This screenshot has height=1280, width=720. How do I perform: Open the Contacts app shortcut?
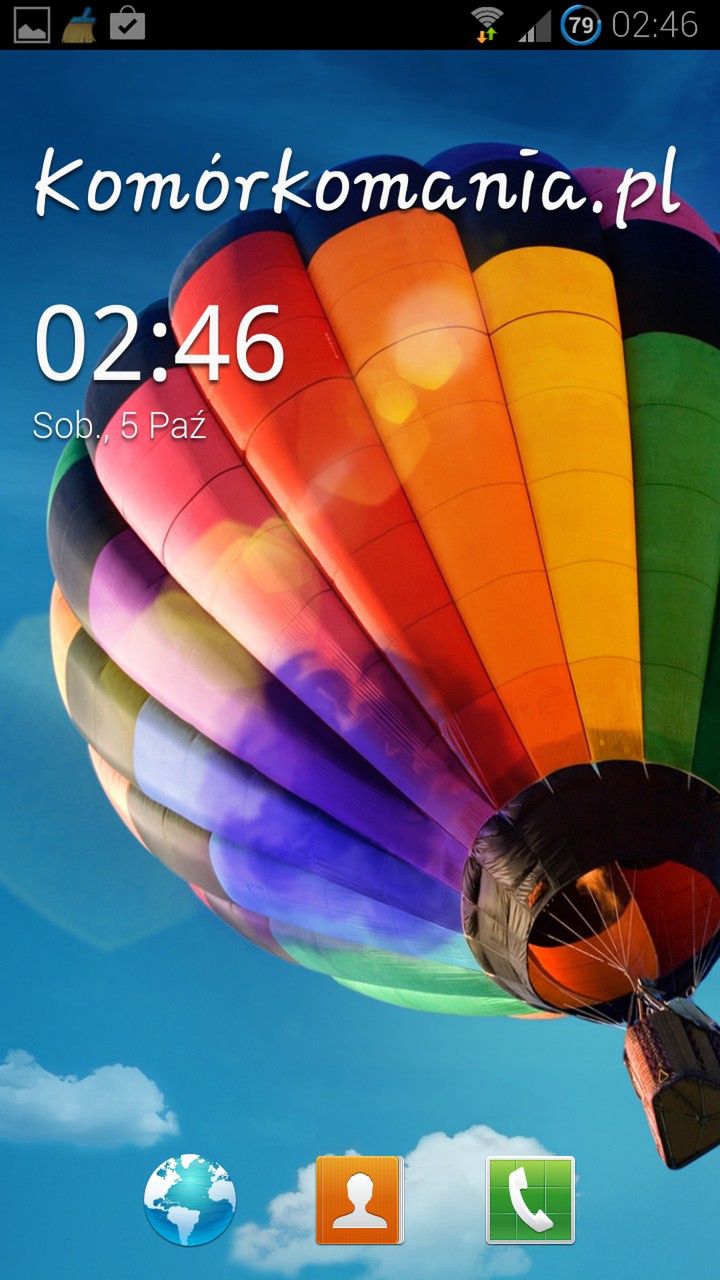pyautogui.click(x=359, y=1199)
